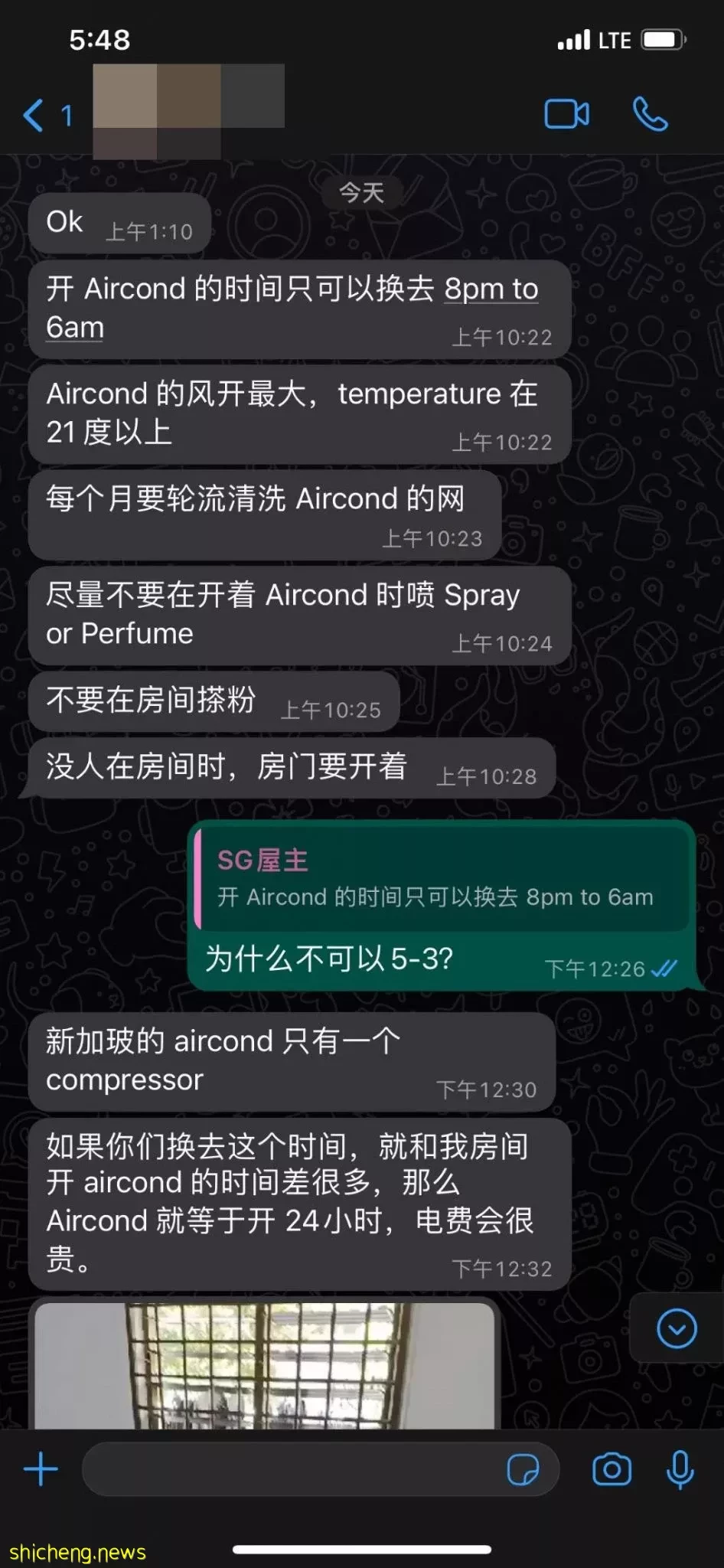The width and height of the screenshot is (724, 1568).
Task: Record a voice message
Action: coord(680,1469)
